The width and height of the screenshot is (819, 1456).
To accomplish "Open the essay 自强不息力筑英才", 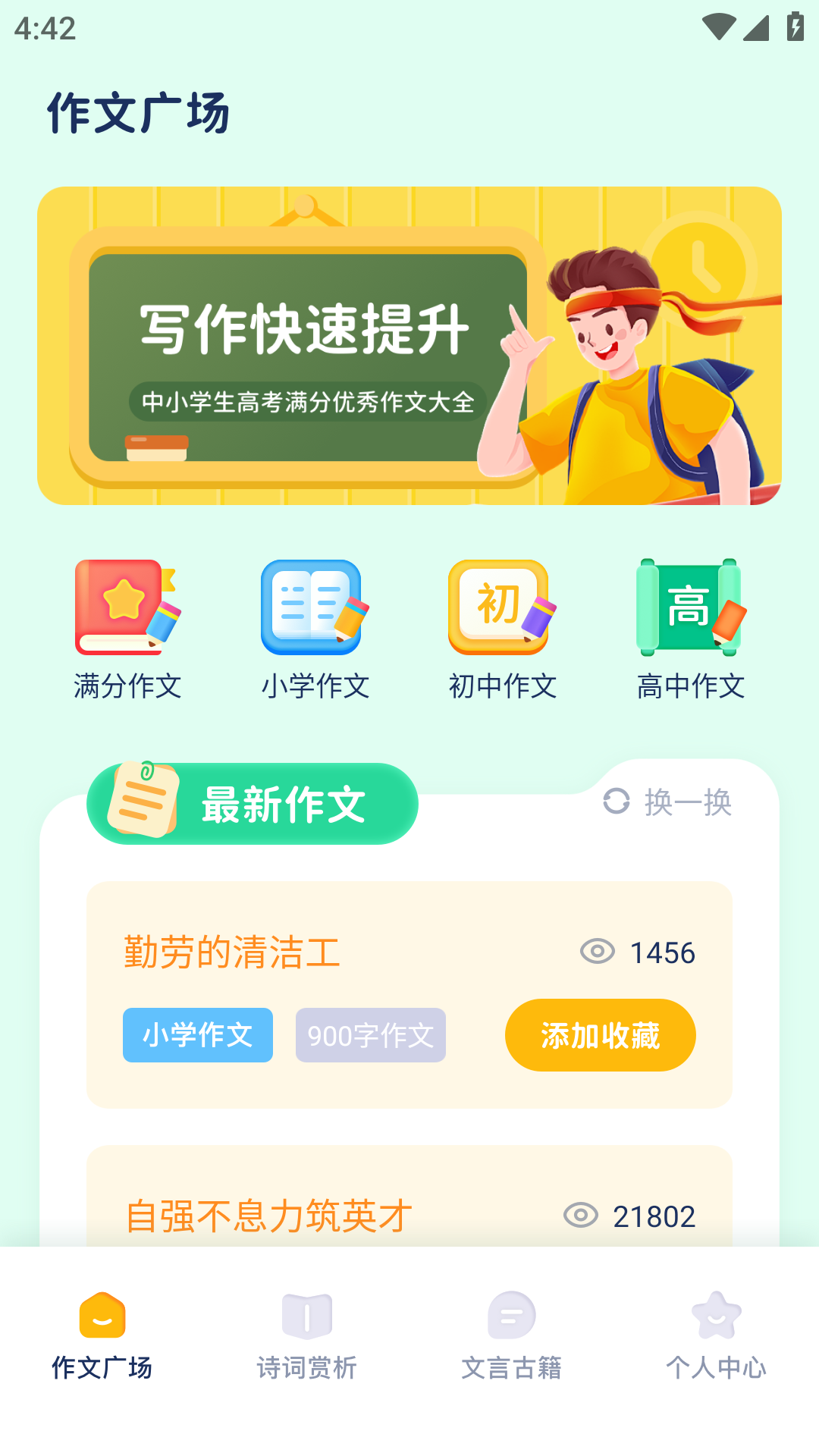I will 269,1215.
